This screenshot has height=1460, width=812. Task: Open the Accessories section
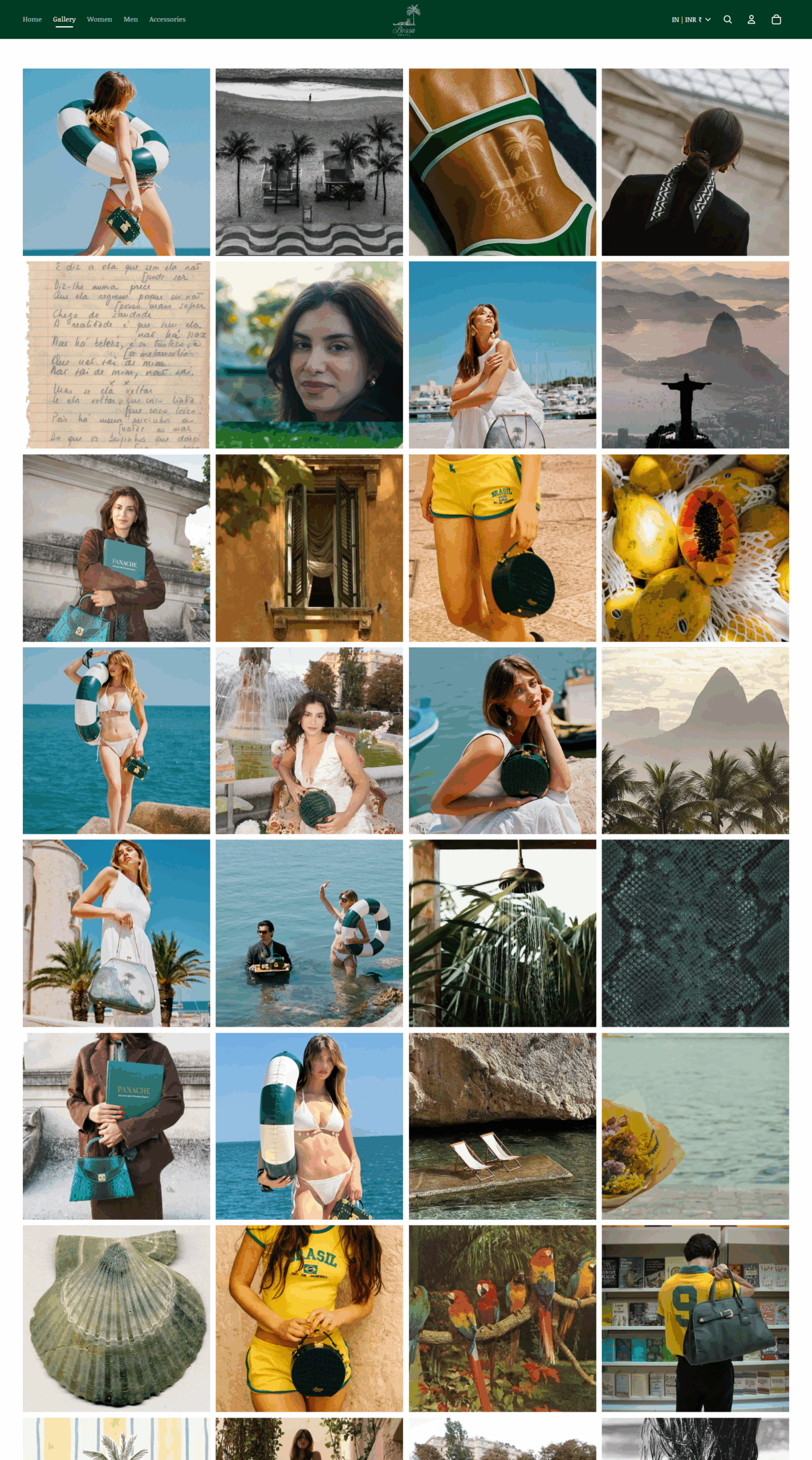(x=167, y=19)
